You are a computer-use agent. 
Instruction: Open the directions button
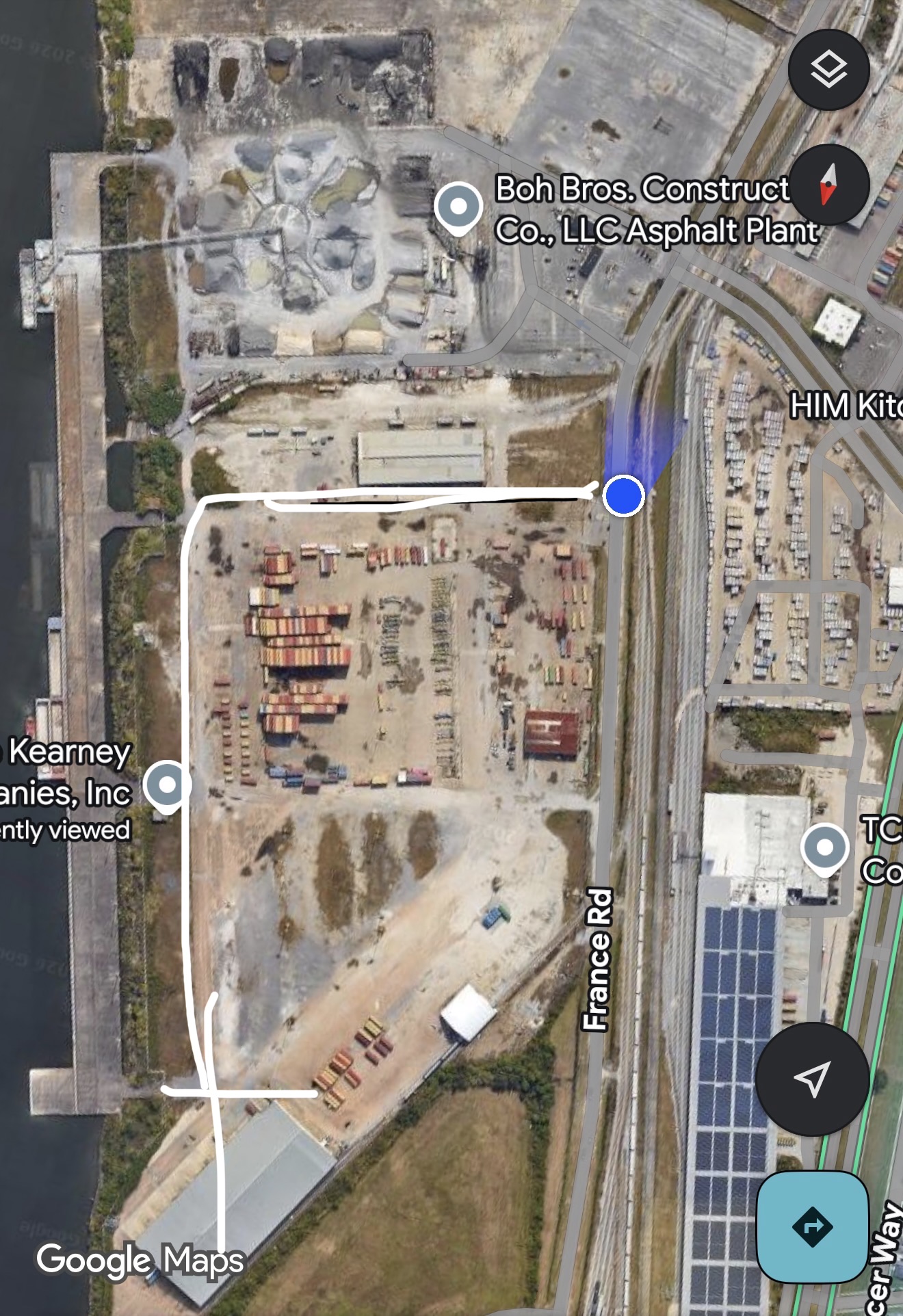pyautogui.click(x=812, y=1226)
